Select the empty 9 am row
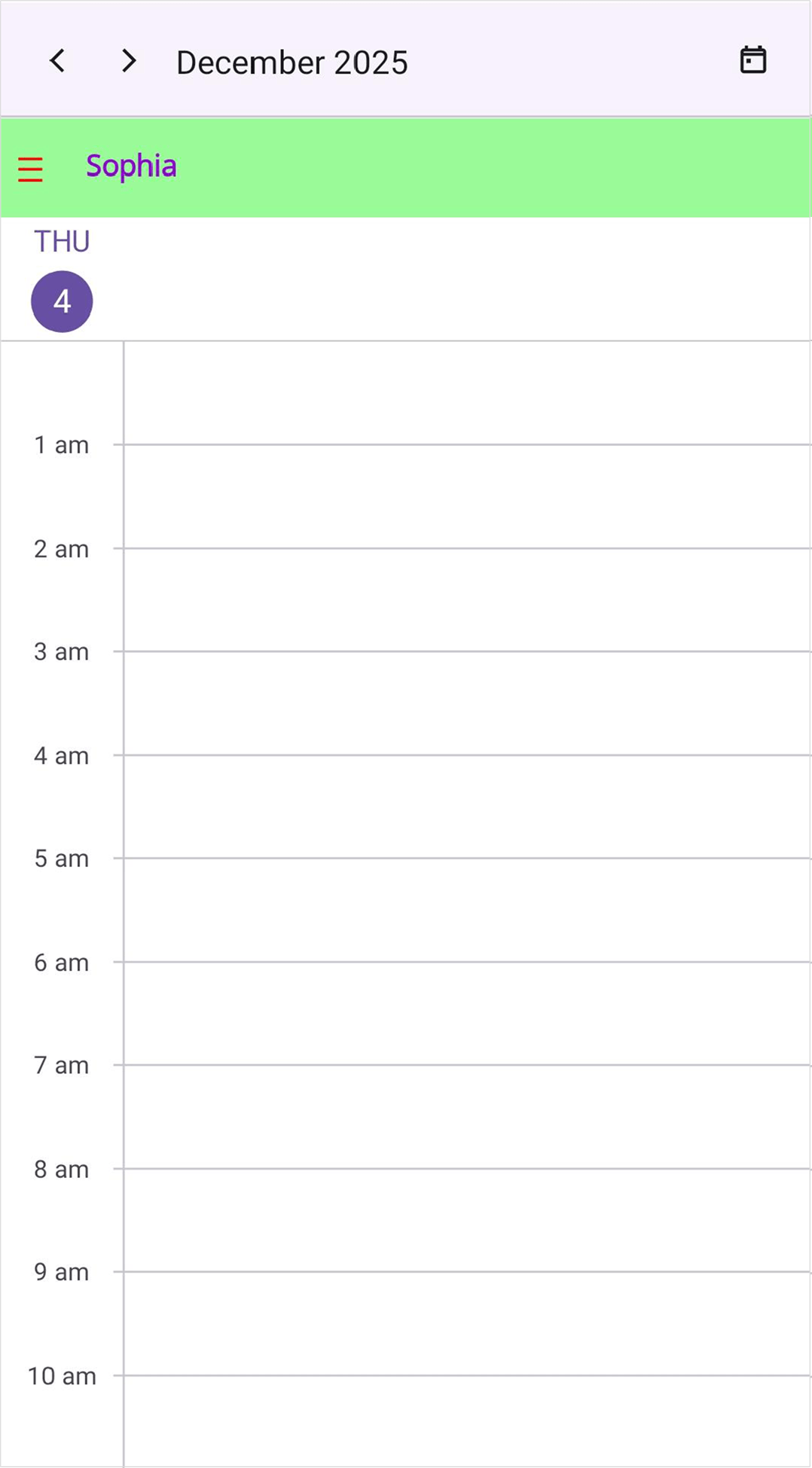Viewport: 812px width, 1468px height. pyautogui.click(x=452, y=1322)
